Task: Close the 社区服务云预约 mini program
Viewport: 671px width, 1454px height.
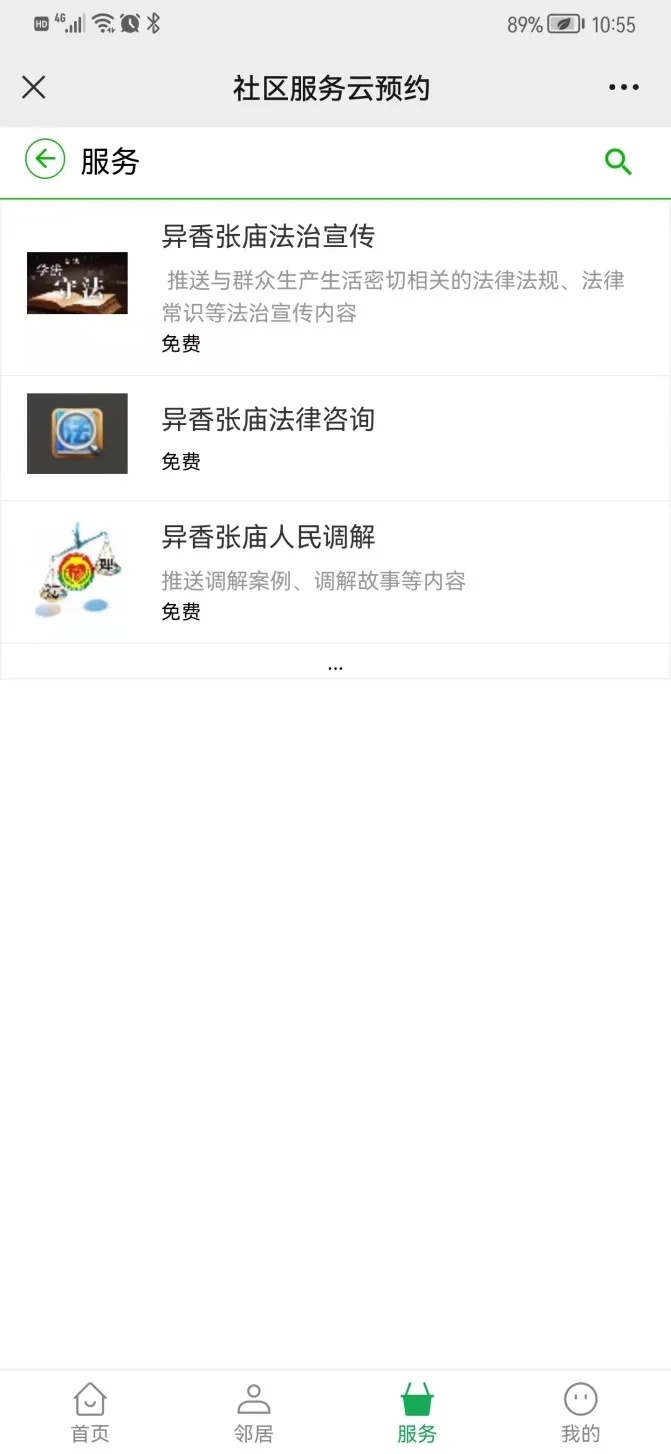Action: (34, 88)
